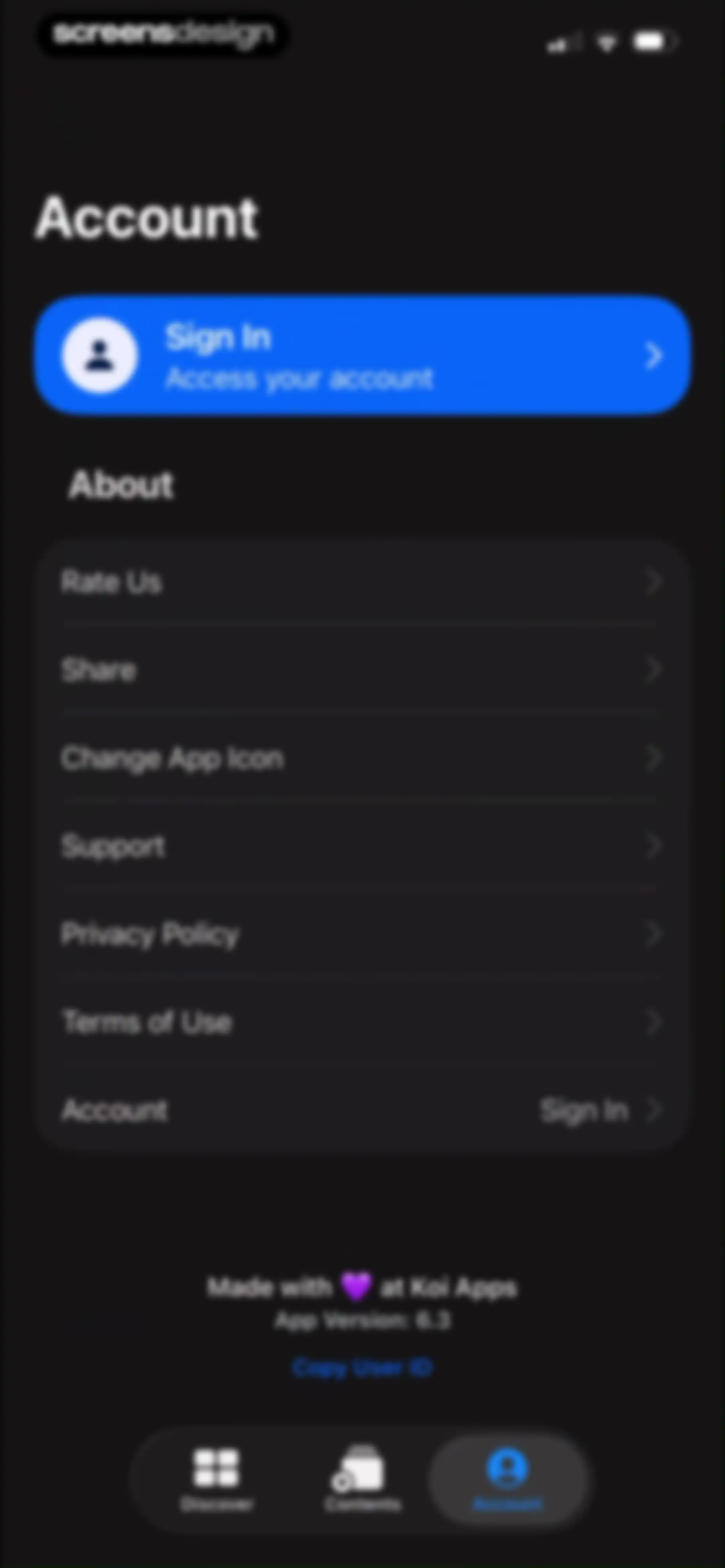Image resolution: width=725 pixels, height=1568 pixels.
Task: Select the Account Sign In row
Action: pyautogui.click(x=362, y=1110)
